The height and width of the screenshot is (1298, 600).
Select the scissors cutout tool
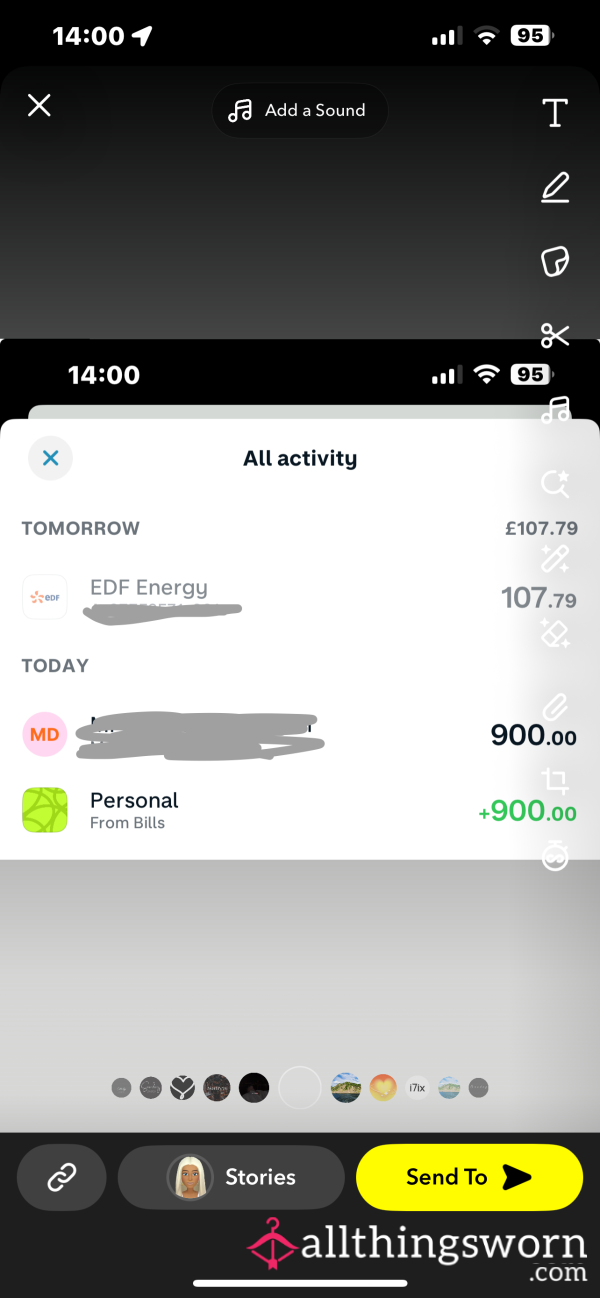(555, 335)
